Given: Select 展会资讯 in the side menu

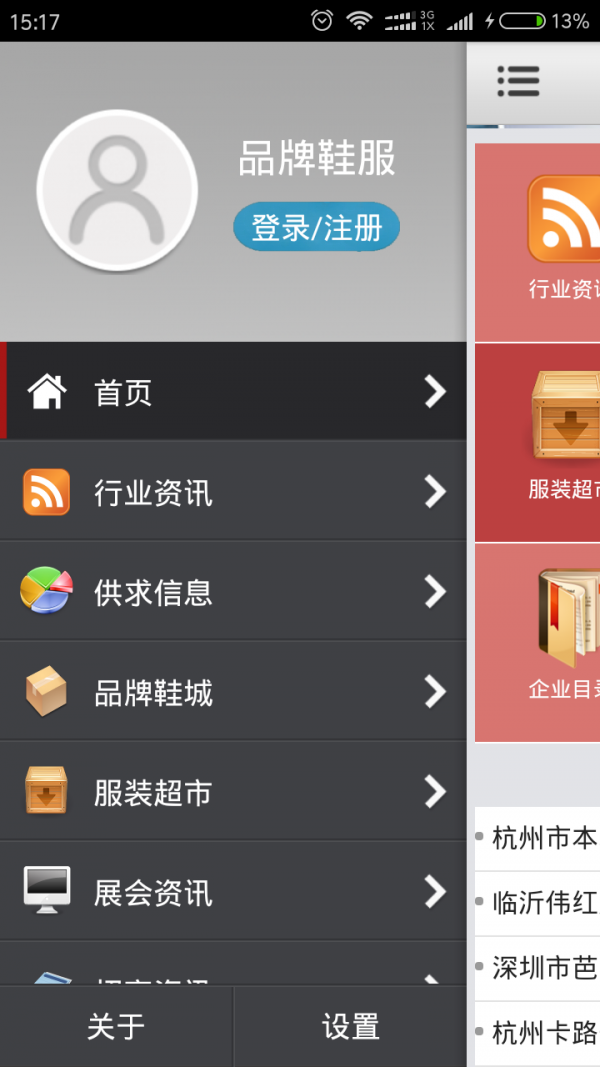Looking at the screenshot, I should pyautogui.click(x=233, y=892).
